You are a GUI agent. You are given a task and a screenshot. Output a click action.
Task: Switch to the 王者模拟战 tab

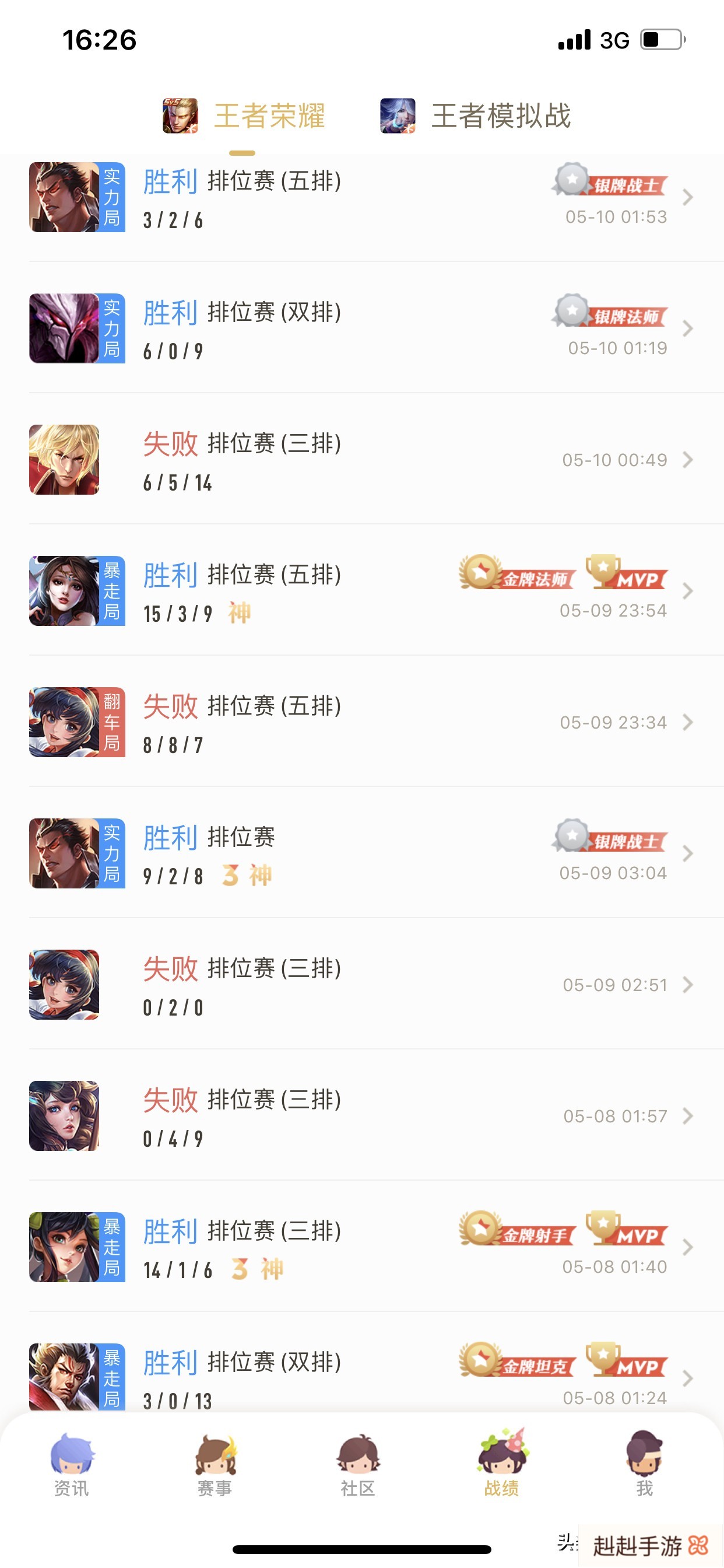tap(476, 116)
